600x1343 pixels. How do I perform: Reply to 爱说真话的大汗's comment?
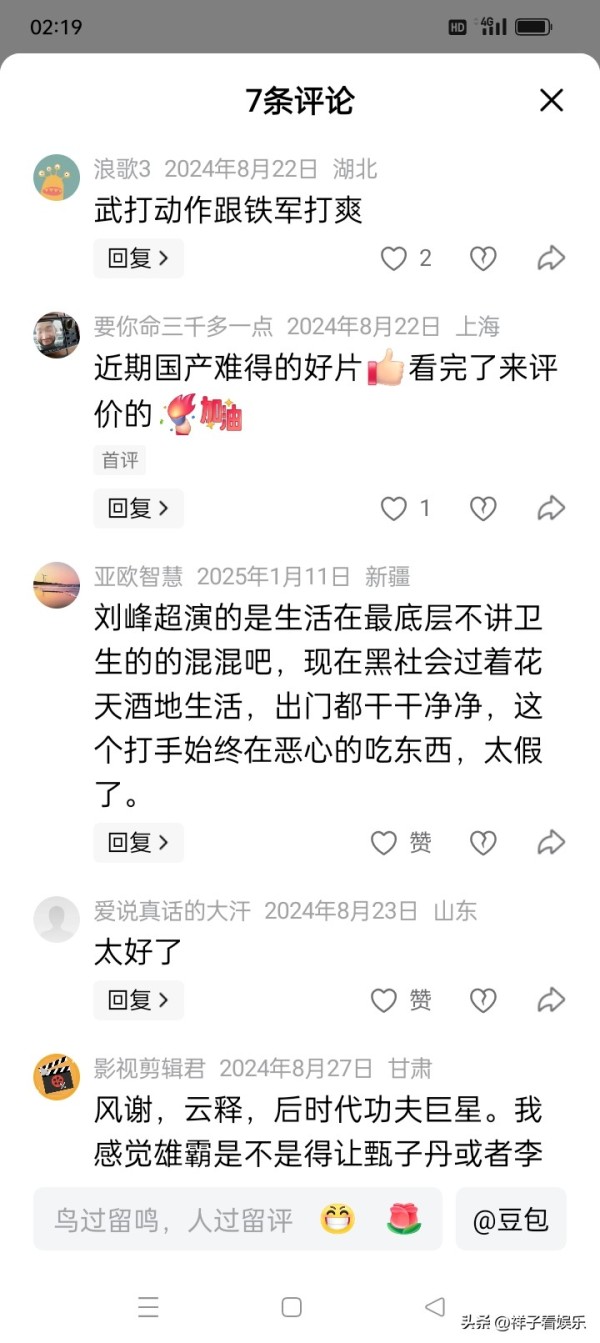pyautogui.click(x=138, y=999)
